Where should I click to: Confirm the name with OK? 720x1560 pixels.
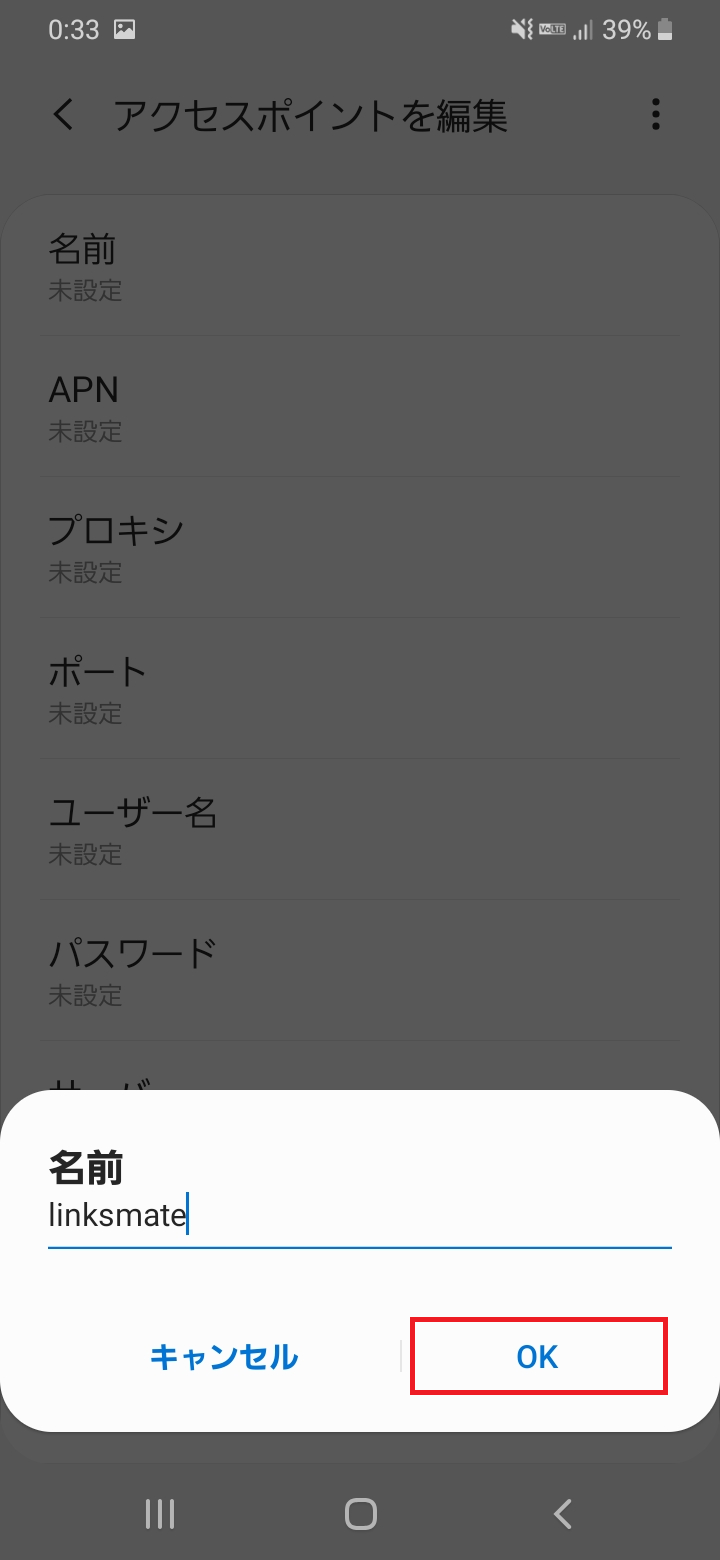[x=537, y=1357]
